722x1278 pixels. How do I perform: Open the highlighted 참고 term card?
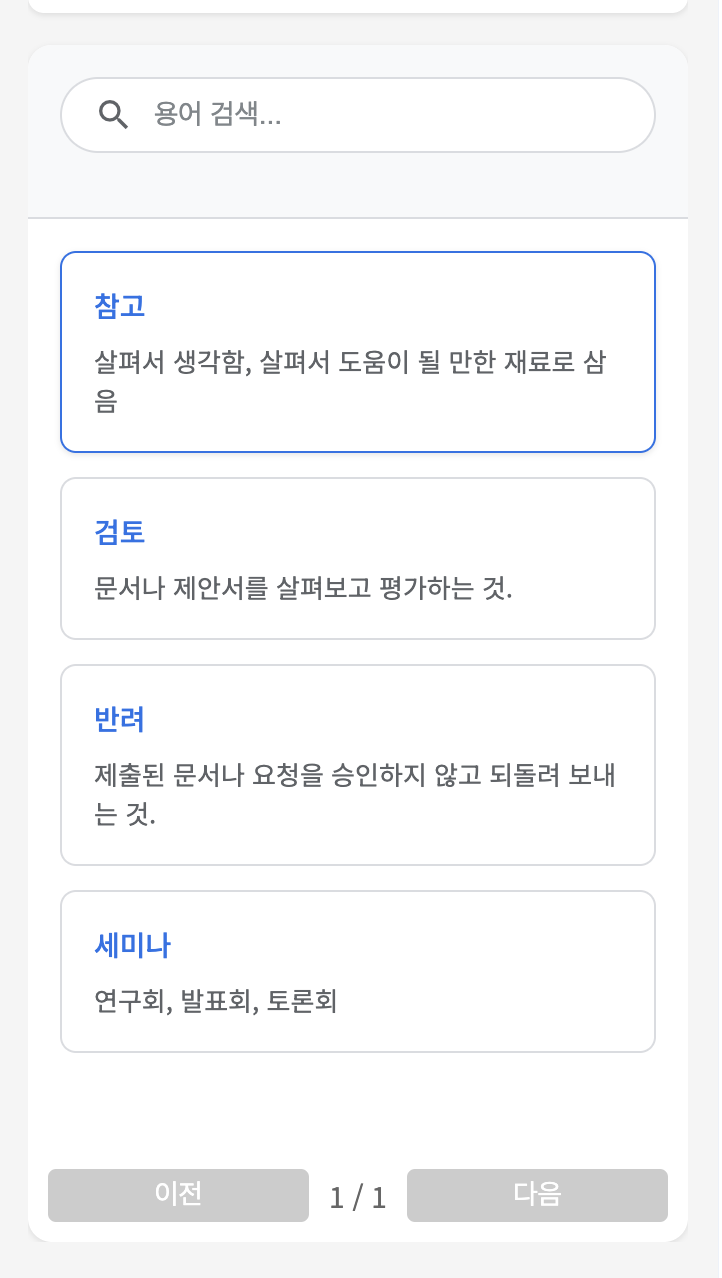coord(357,352)
